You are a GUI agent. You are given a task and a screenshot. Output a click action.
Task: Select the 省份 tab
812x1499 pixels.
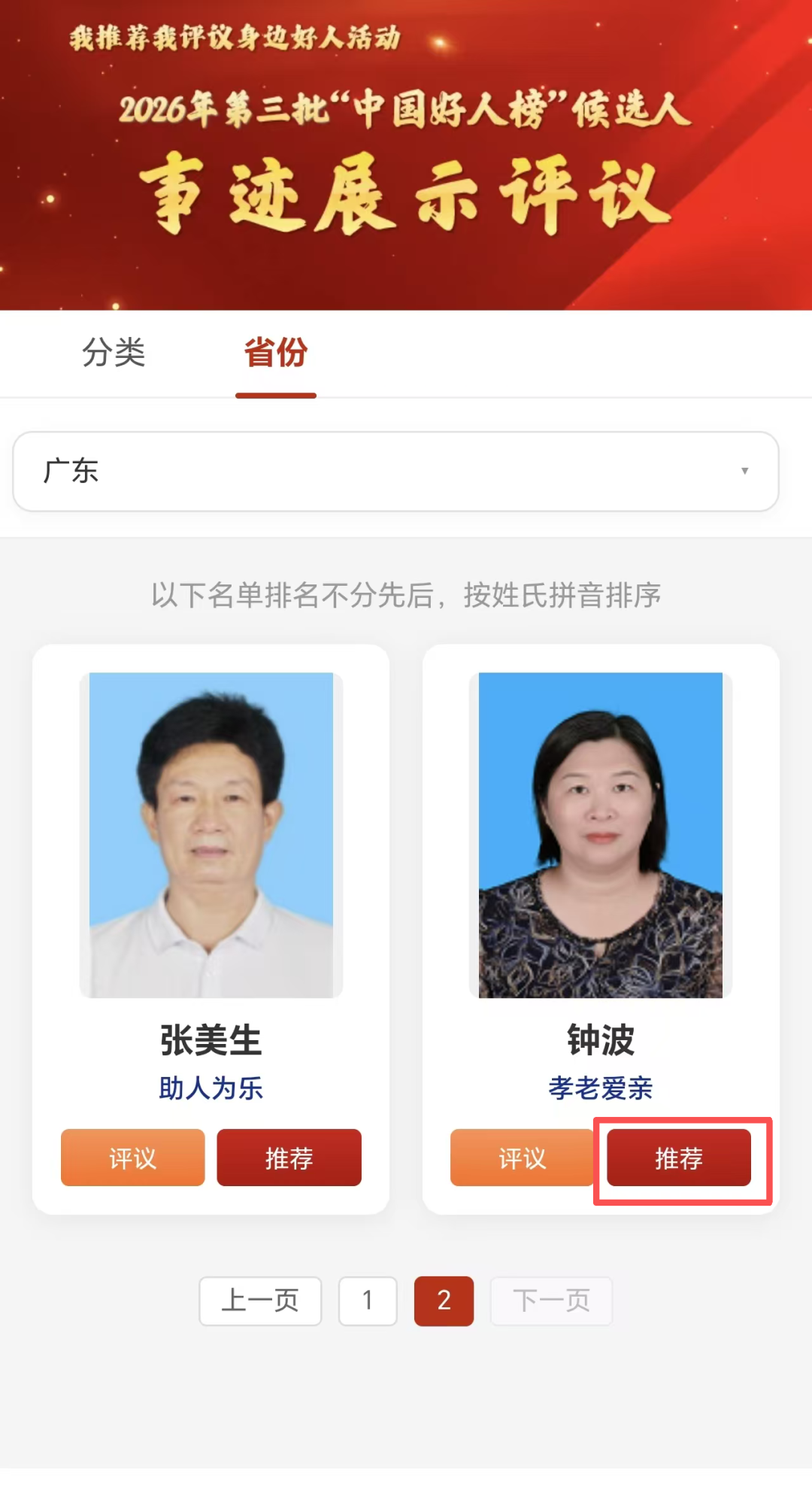pos(275,352)
